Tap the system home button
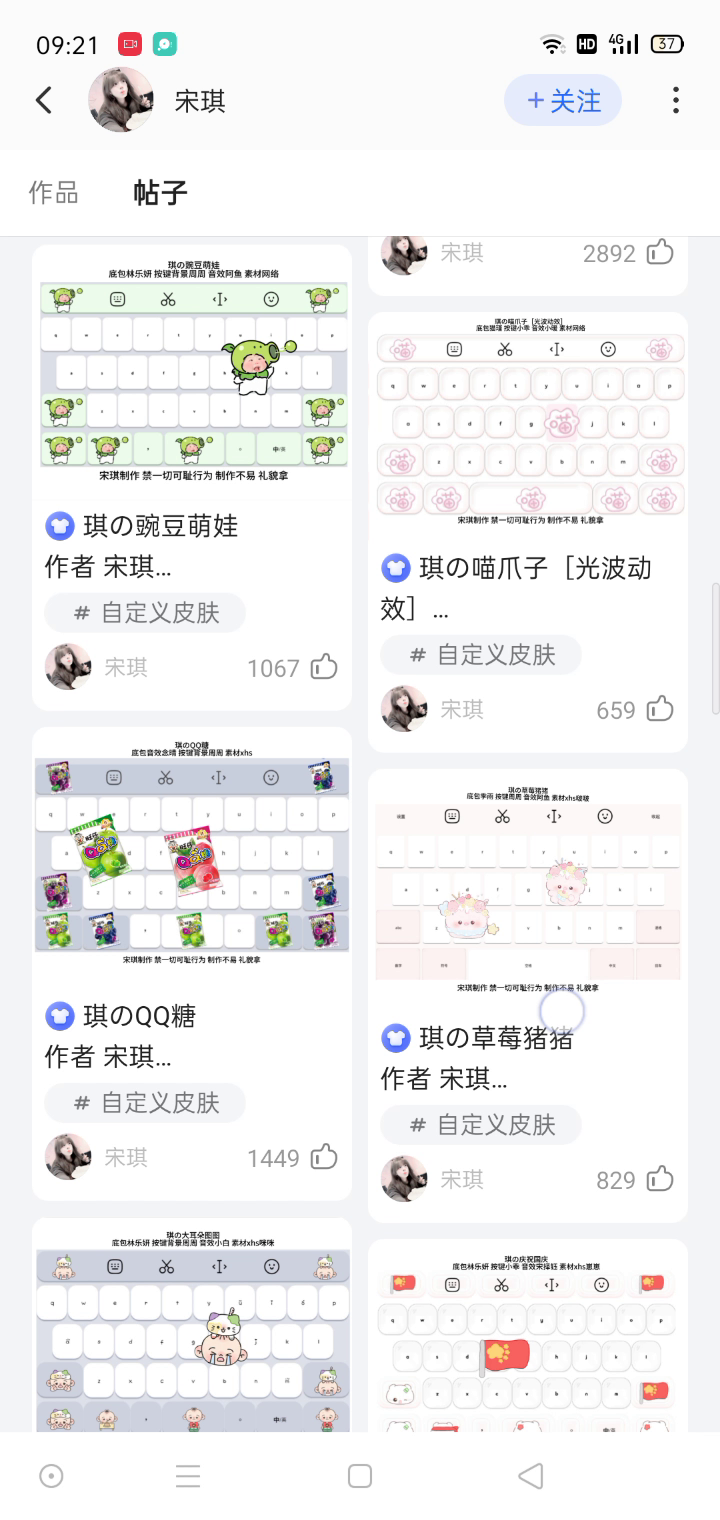The height and width of the screenshot is (1520, 720). coord(360,1476)
